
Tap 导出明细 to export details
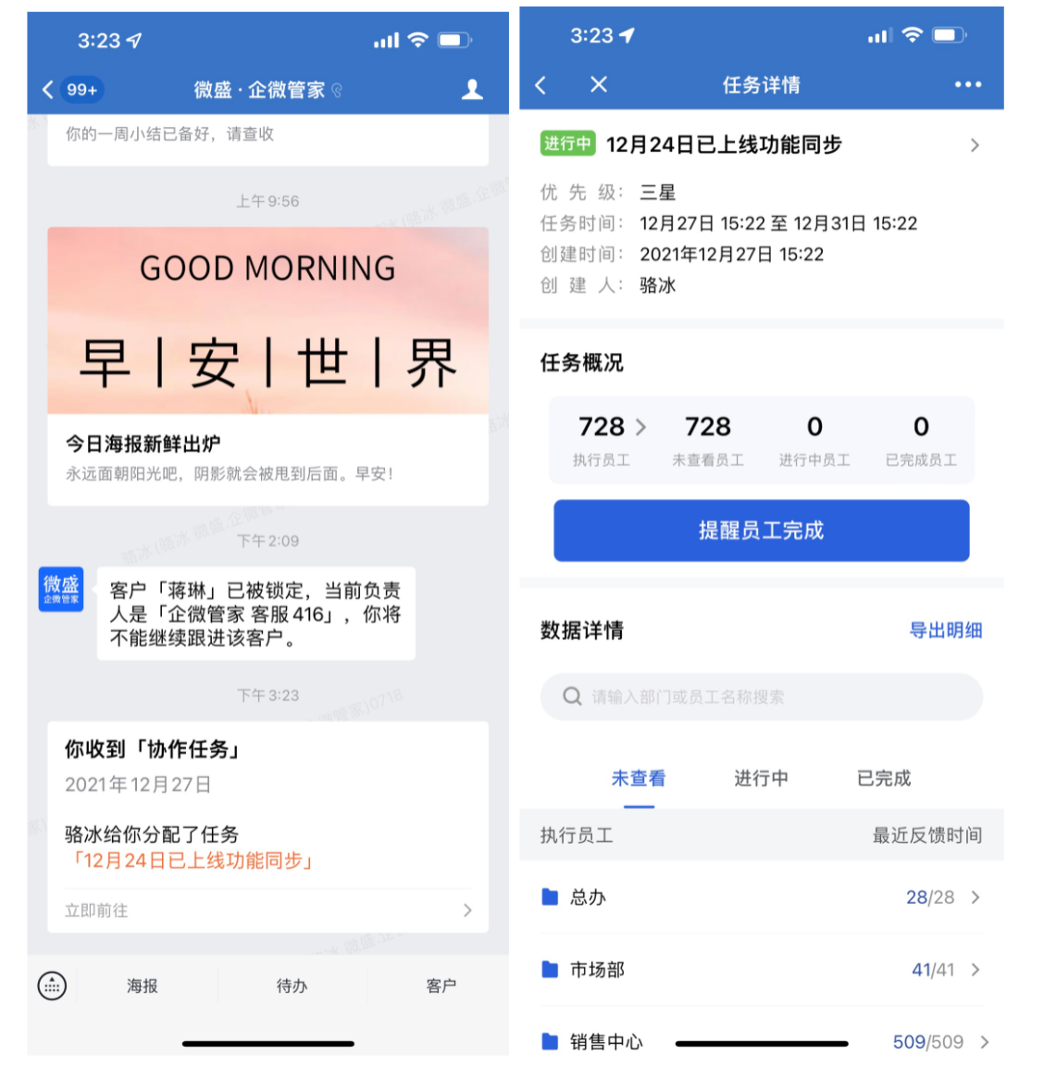pos(945,630)
